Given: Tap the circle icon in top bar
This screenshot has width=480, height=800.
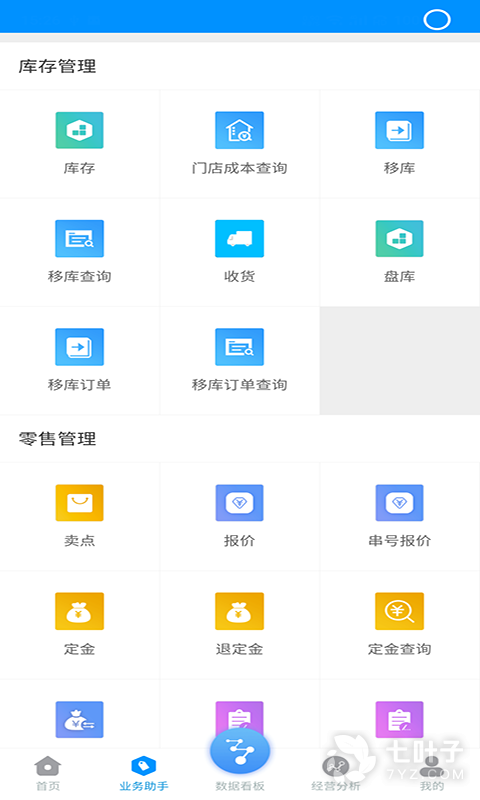Looking at the screenshot, I should (x=437, y=20).
